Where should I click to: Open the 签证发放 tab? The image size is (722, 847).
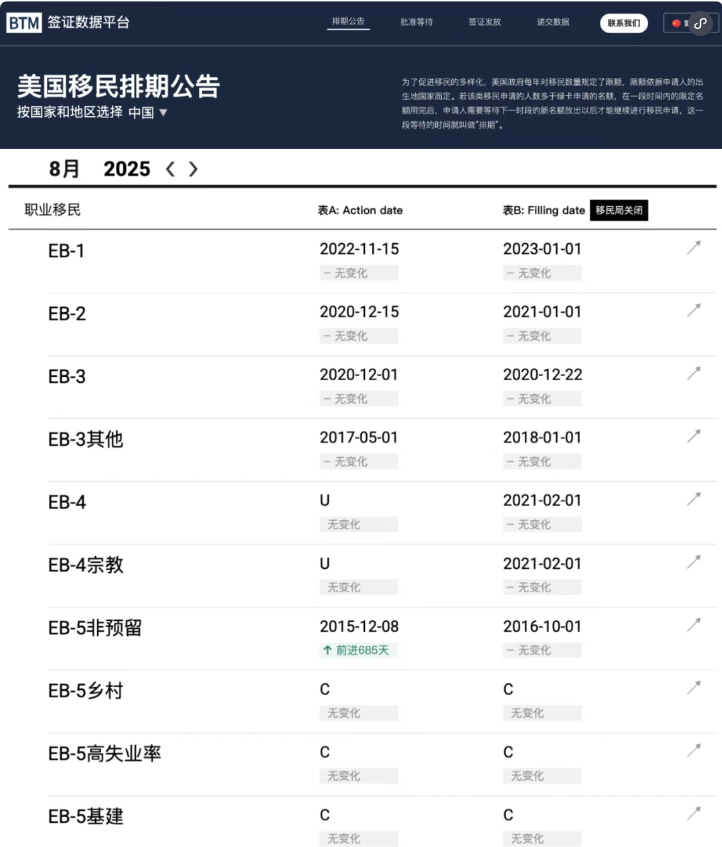pyautogui.click(x=484, y=22)
